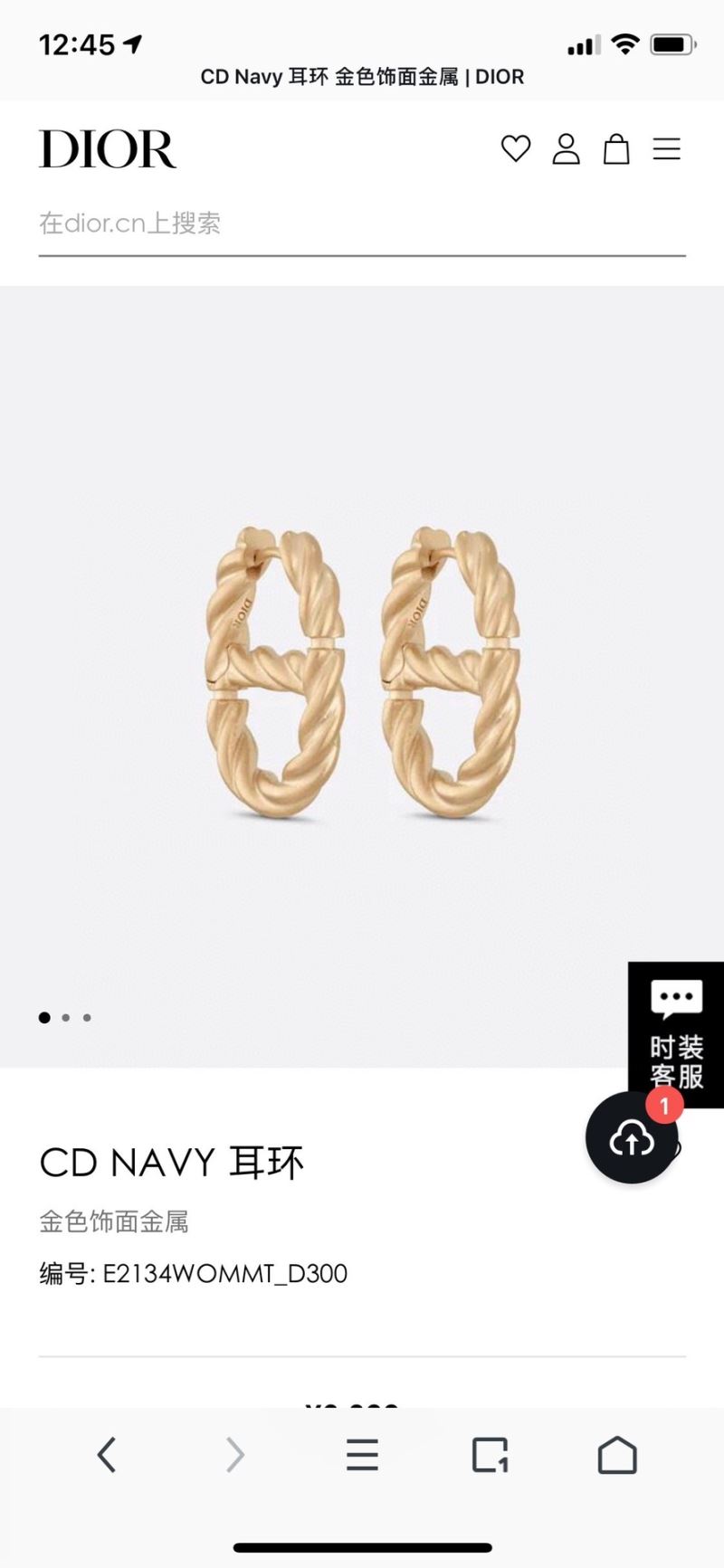The image size is (724, 1568).
Task: Go back using the browser back arrow
Action: 106,1455
